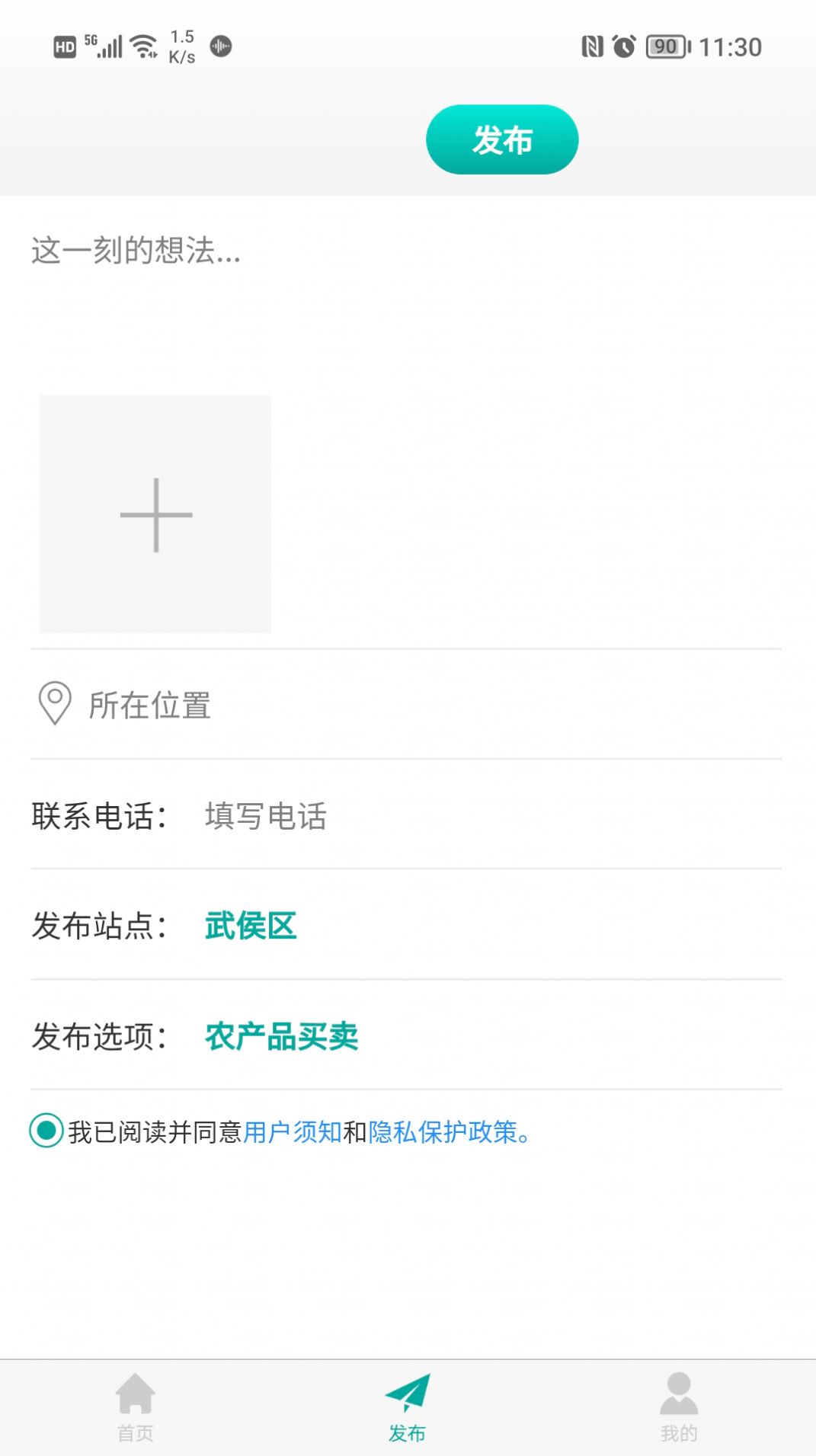The width and height of the screenshot is (816, 1456).
Task: Uncheck the 我已阅读并同意 agreement button
Action: (x=46, y=1131)
